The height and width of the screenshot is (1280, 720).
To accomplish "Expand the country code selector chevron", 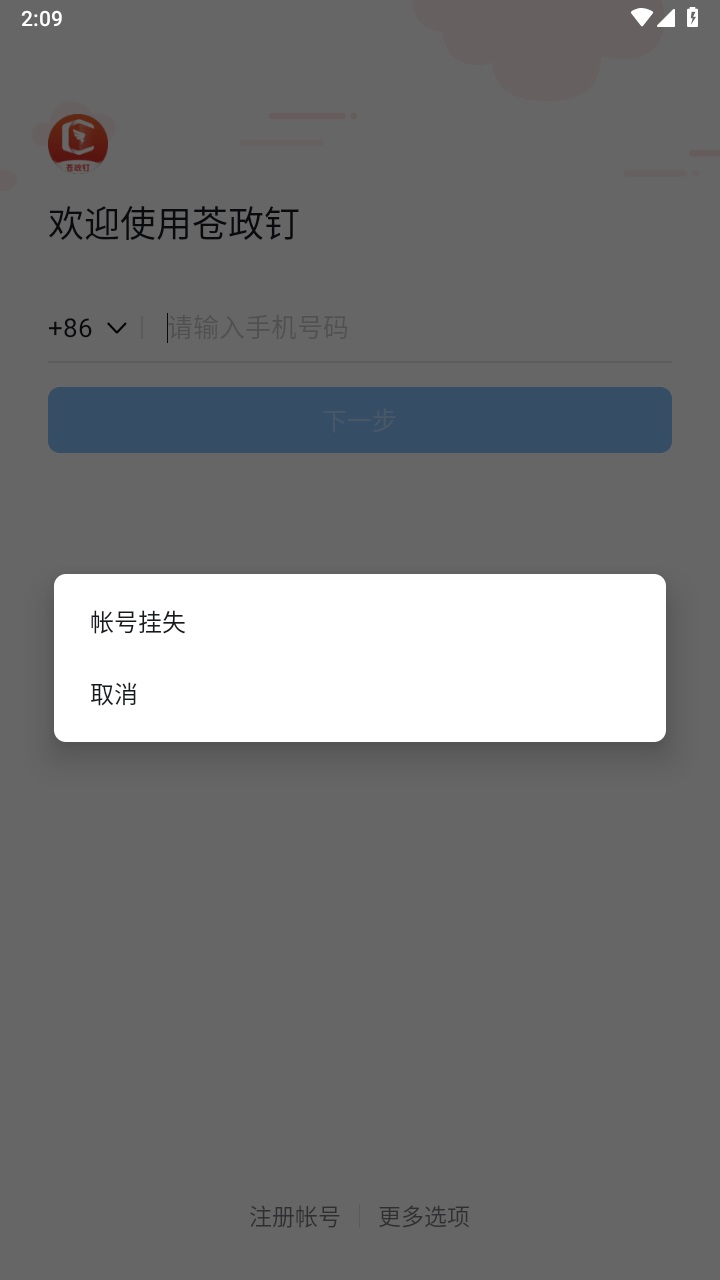I will (x=117, y=327).
